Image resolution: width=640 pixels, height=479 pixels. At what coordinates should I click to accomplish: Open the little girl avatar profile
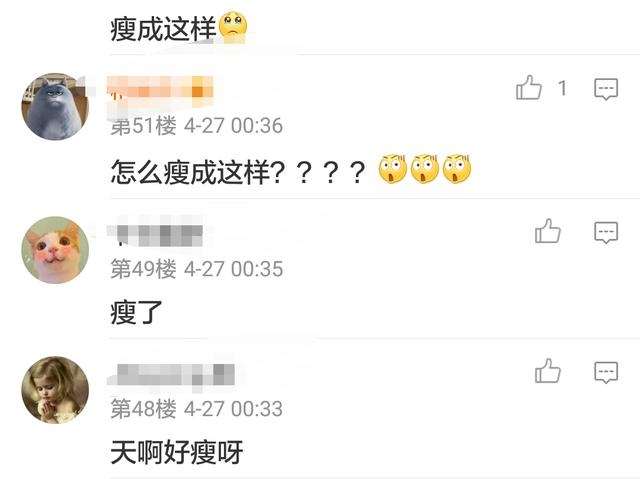coord(55,389)
